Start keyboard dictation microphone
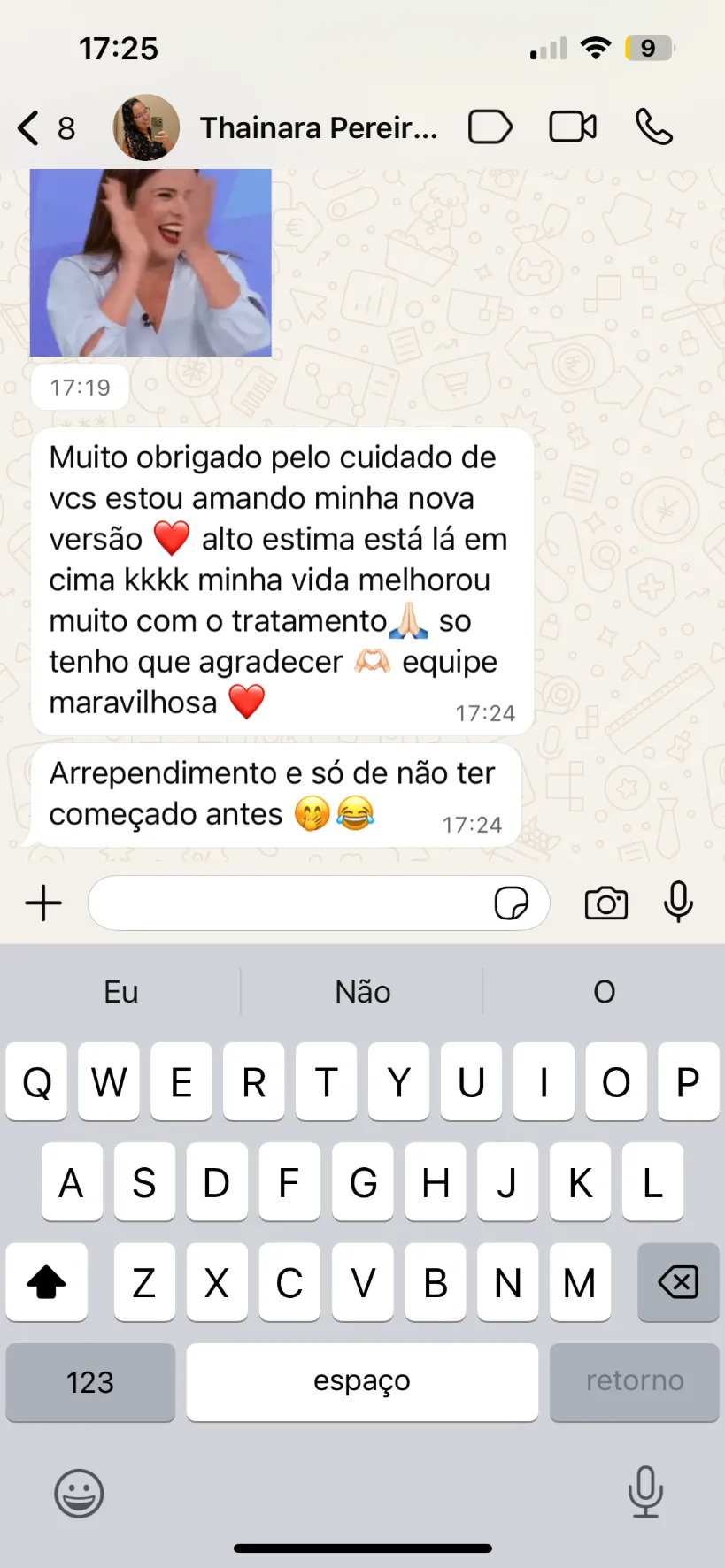Viewport: 725px width, 1568px height. [x=645, y=1492]
